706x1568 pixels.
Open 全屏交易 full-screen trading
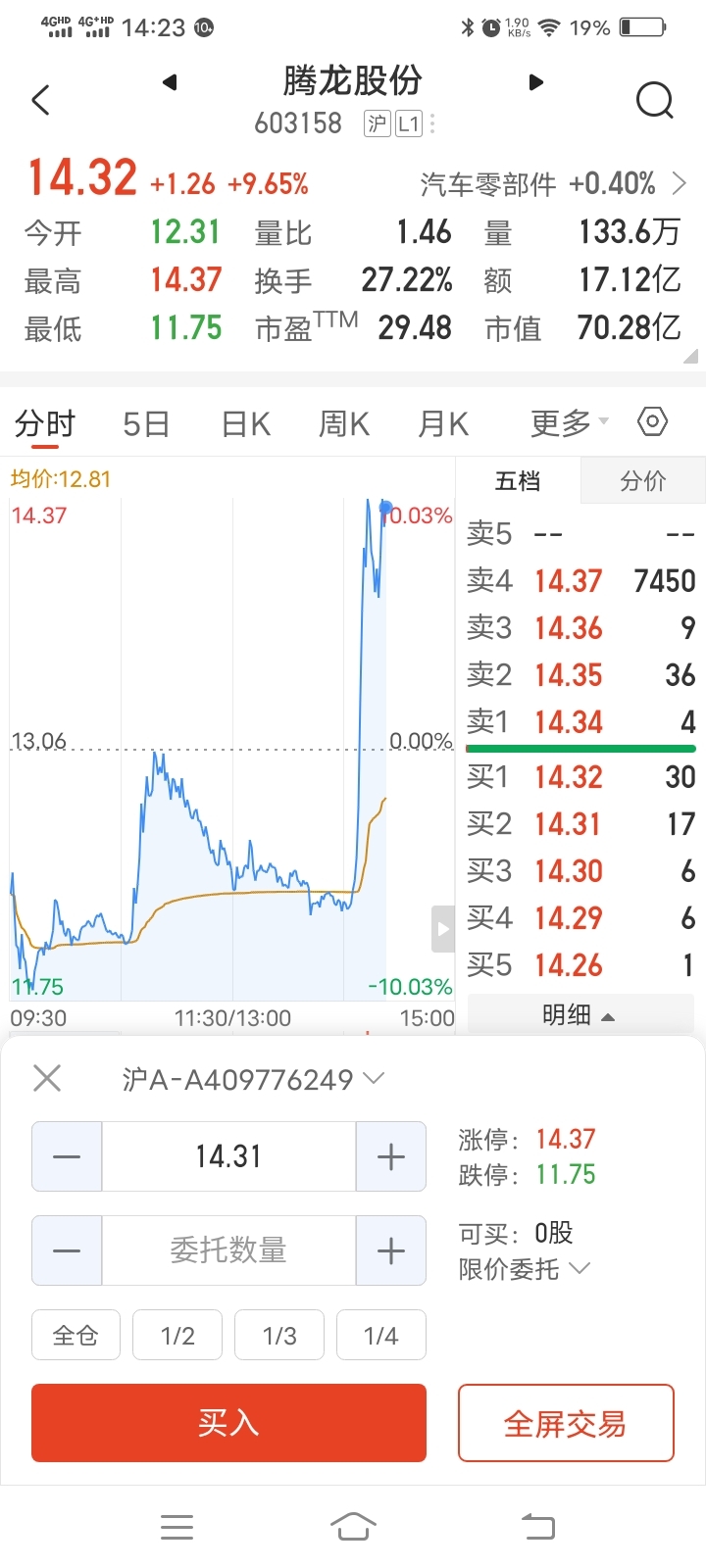click(566, 1423)
